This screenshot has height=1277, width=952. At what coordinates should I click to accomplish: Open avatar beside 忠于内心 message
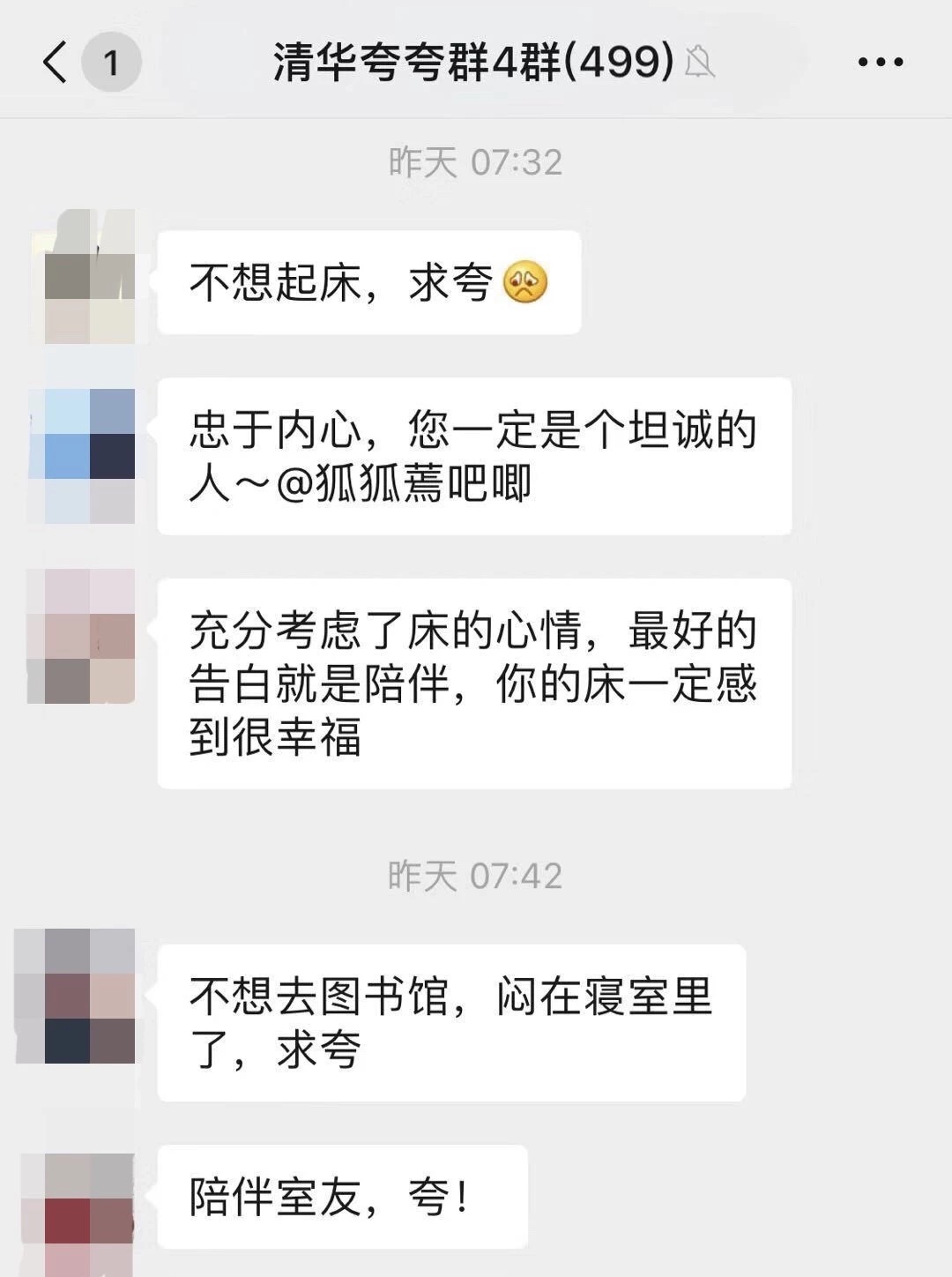tap(82, 455)
